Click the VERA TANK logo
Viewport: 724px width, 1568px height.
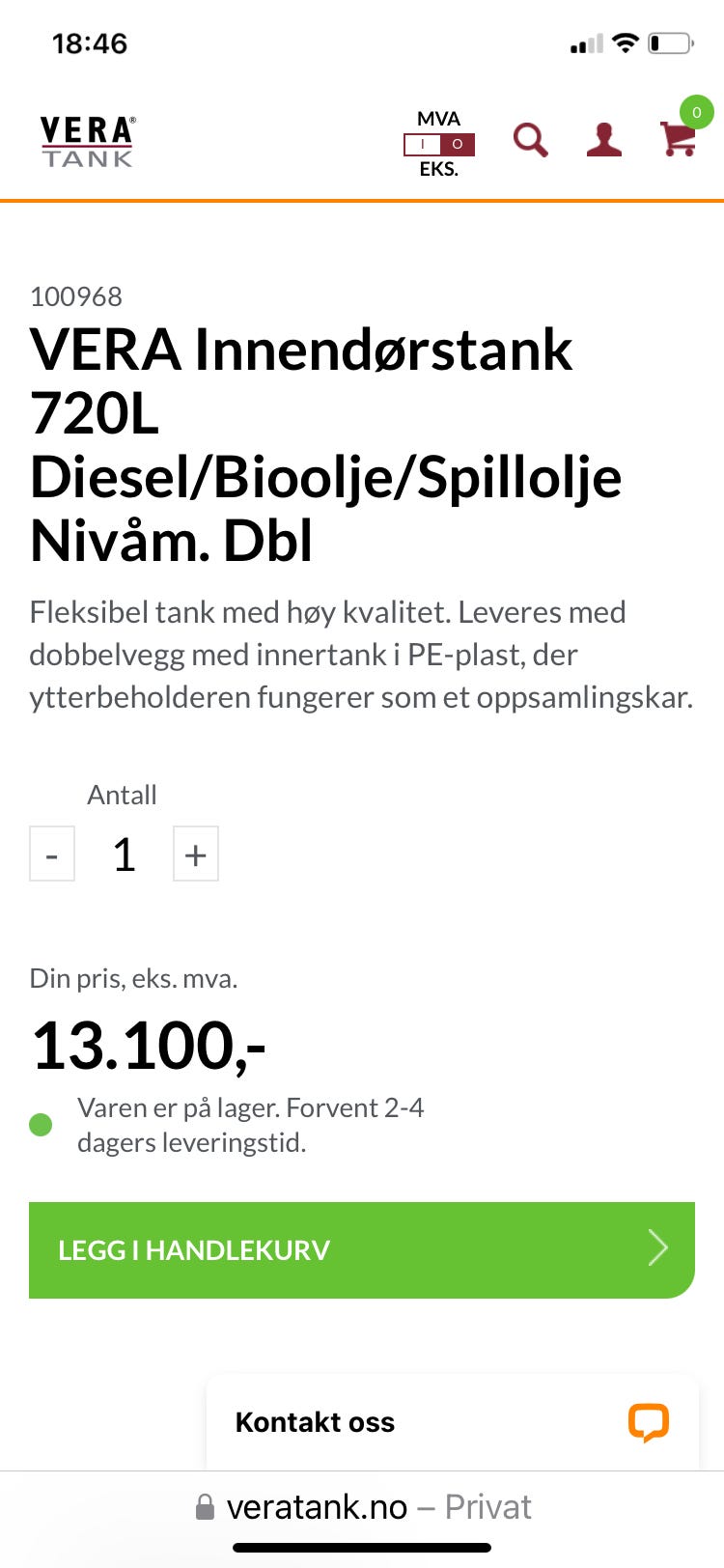point(87,141)
